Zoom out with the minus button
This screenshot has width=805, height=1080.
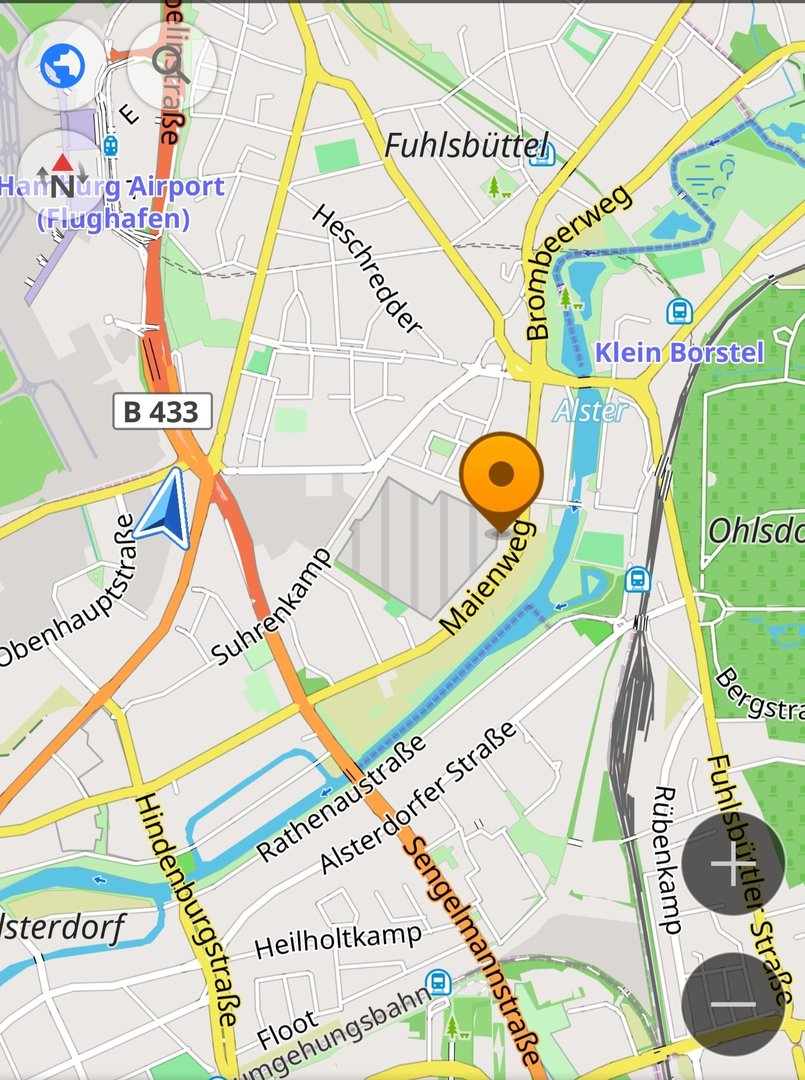tap(733, 1004)
